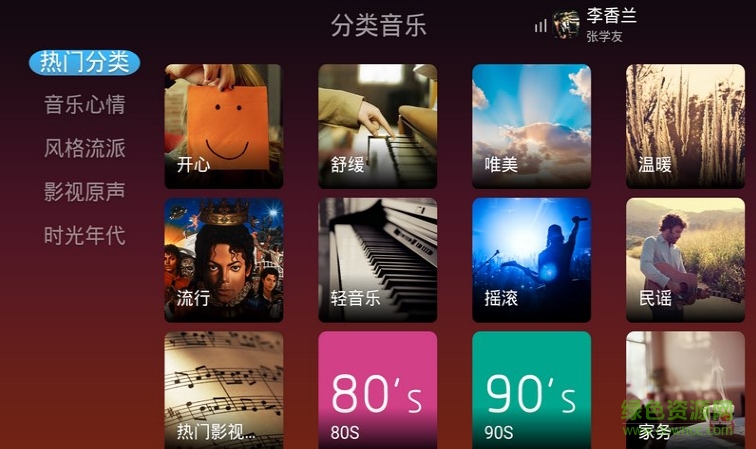
Task: Open the 开心 music tile
Action: [x=224, y=126]
